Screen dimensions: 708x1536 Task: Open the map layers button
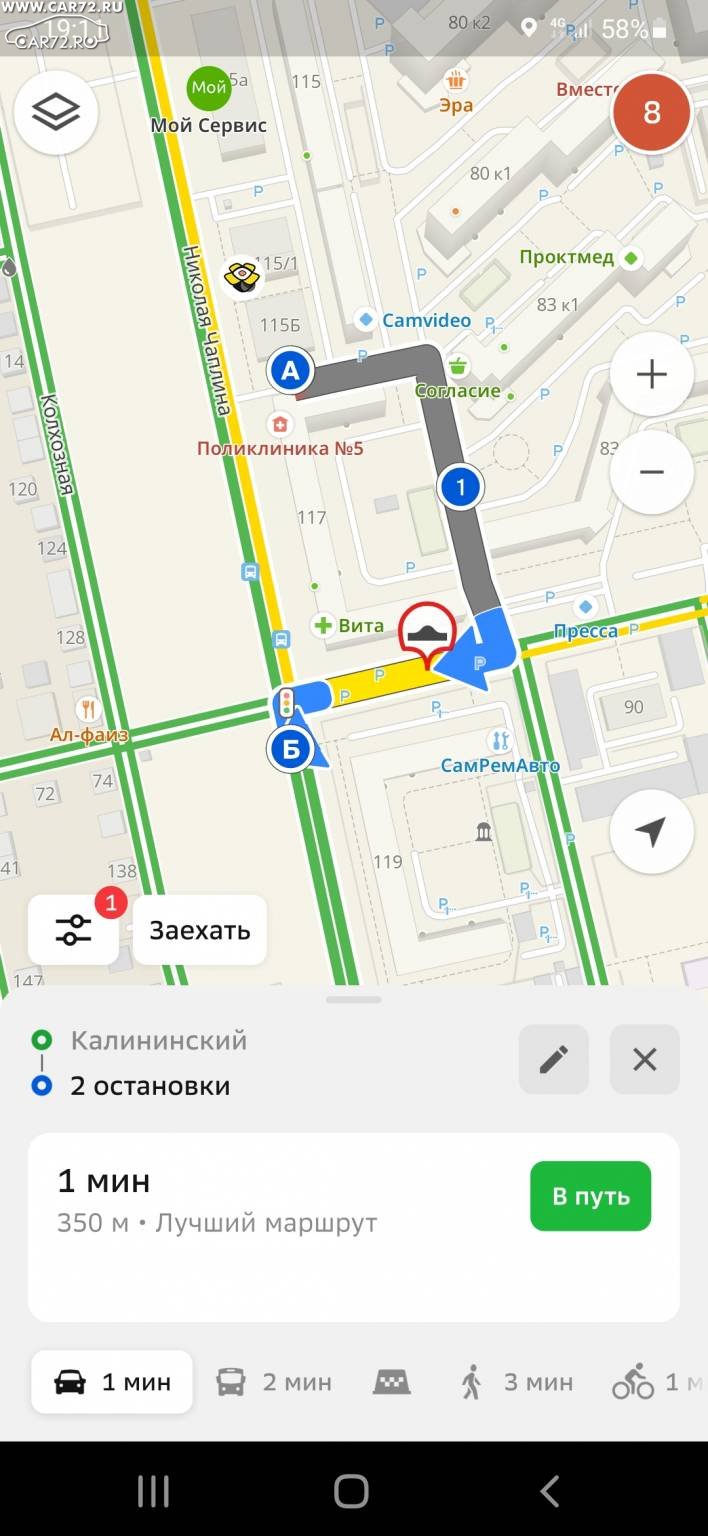pos(56,112)
